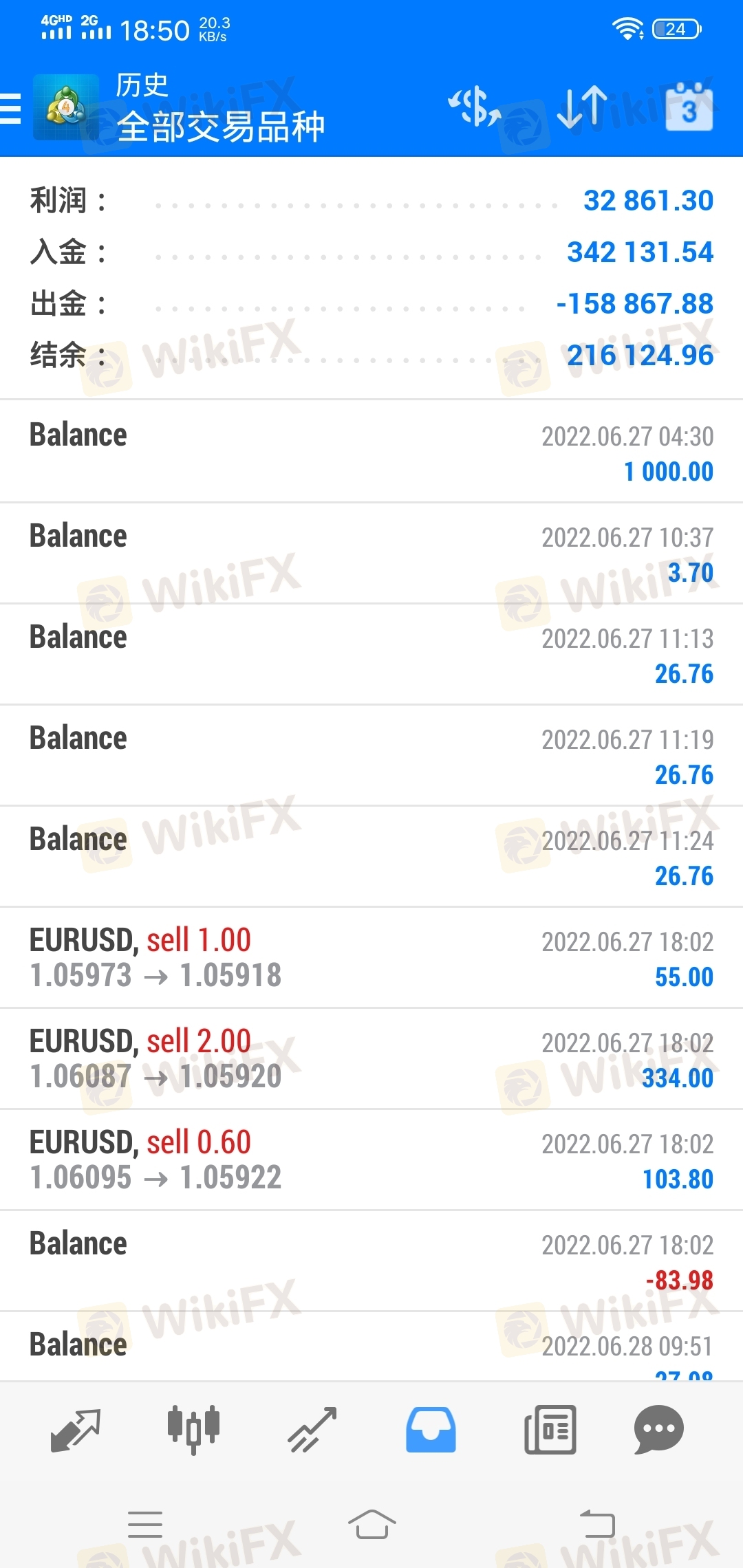The image size is (743, 1568).
Task: Open the Balance entry of -83.98
Action: [x=371, y=1261]
